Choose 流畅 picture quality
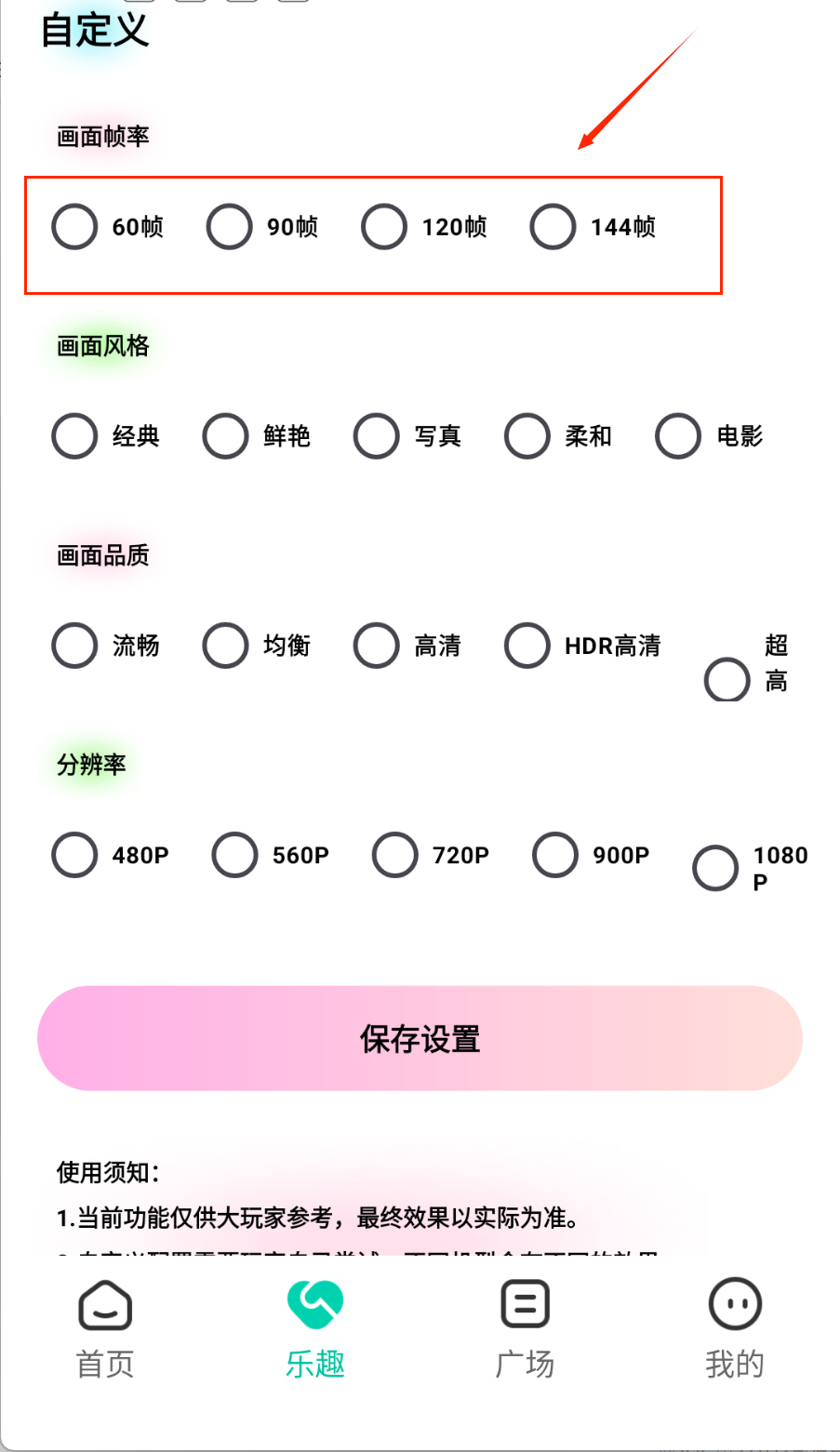The image size is (840, 1452). 75,646
